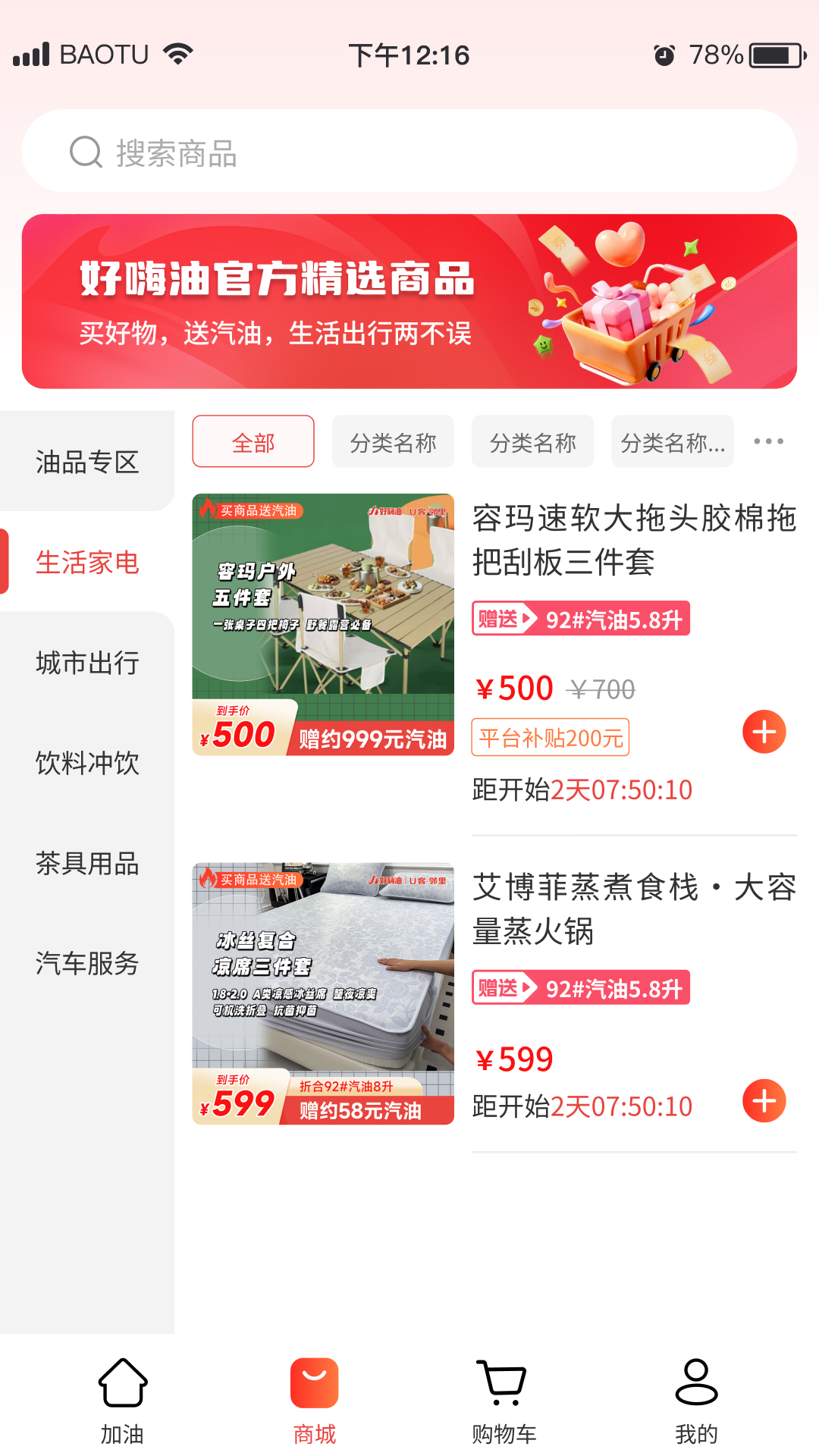Open the 平台补贴200元 subsidy label
The image size is (819, 1456).
tap(551, 736)
